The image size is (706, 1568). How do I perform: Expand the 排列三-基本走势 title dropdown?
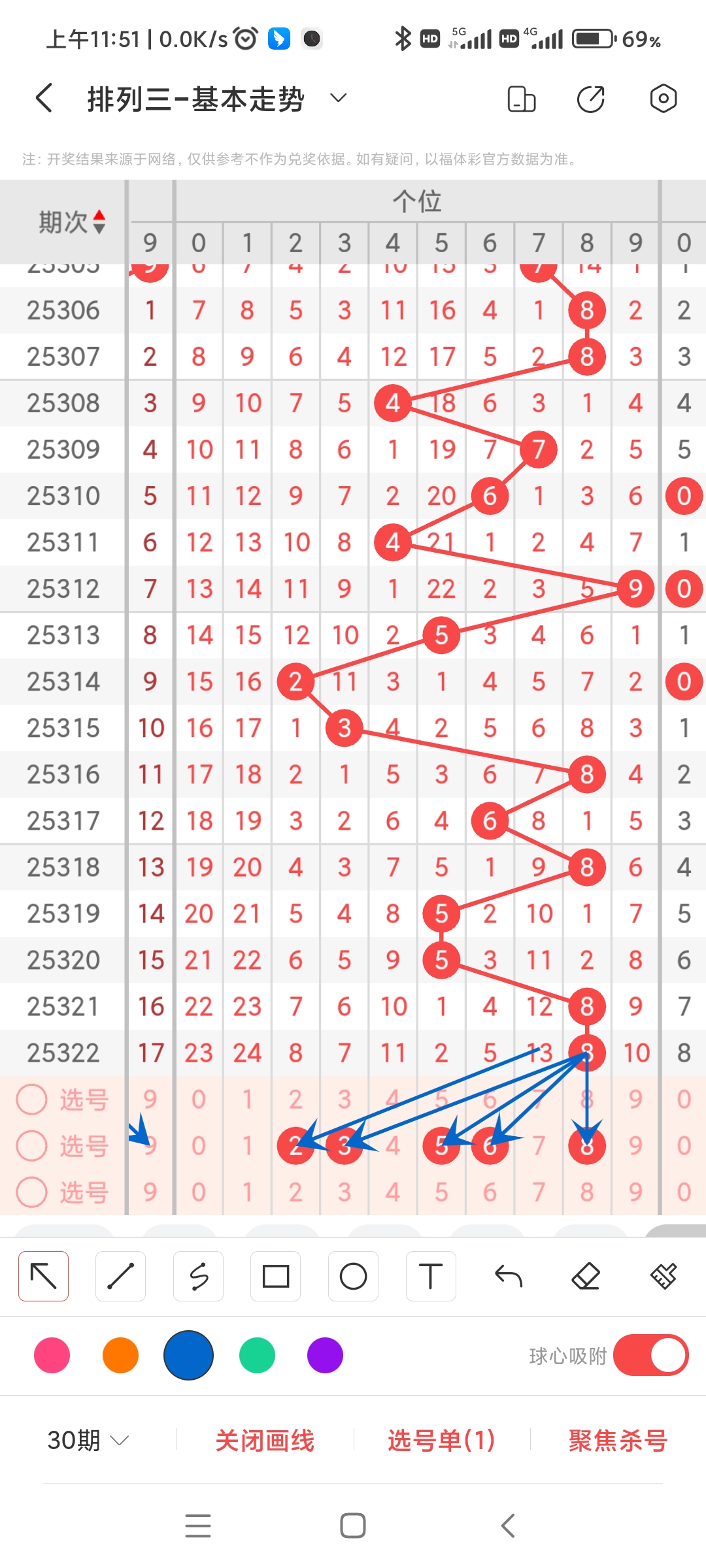click(337, 98)
